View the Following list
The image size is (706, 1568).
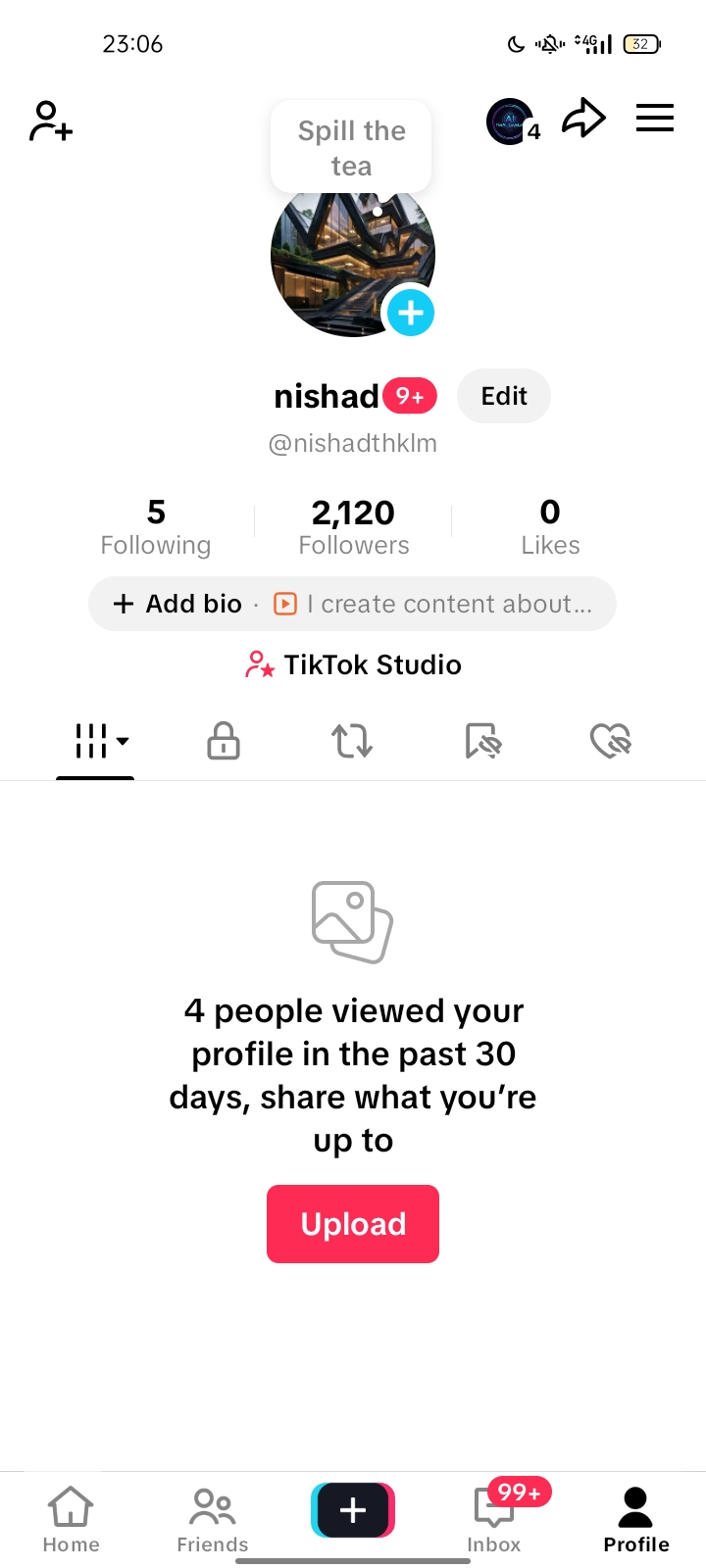[x=156, y=527]
